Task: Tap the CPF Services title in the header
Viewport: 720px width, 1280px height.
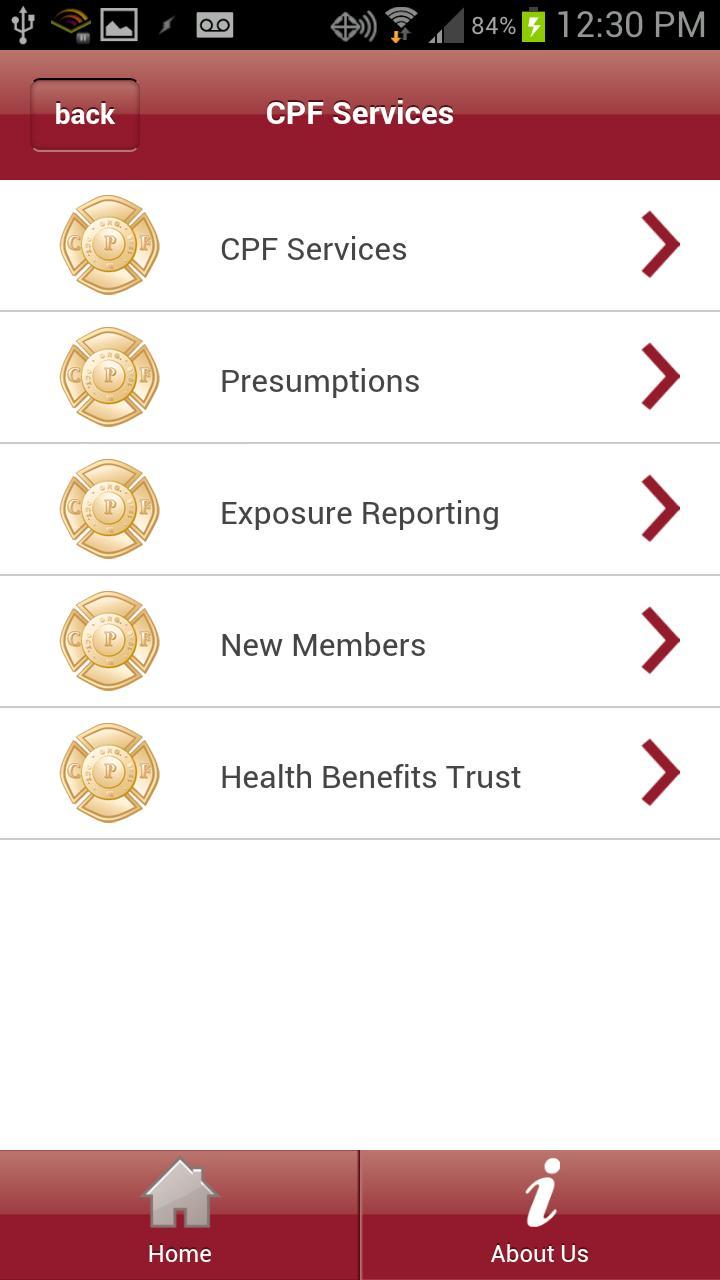Action: pyautogui.click(x=359, y=113)
